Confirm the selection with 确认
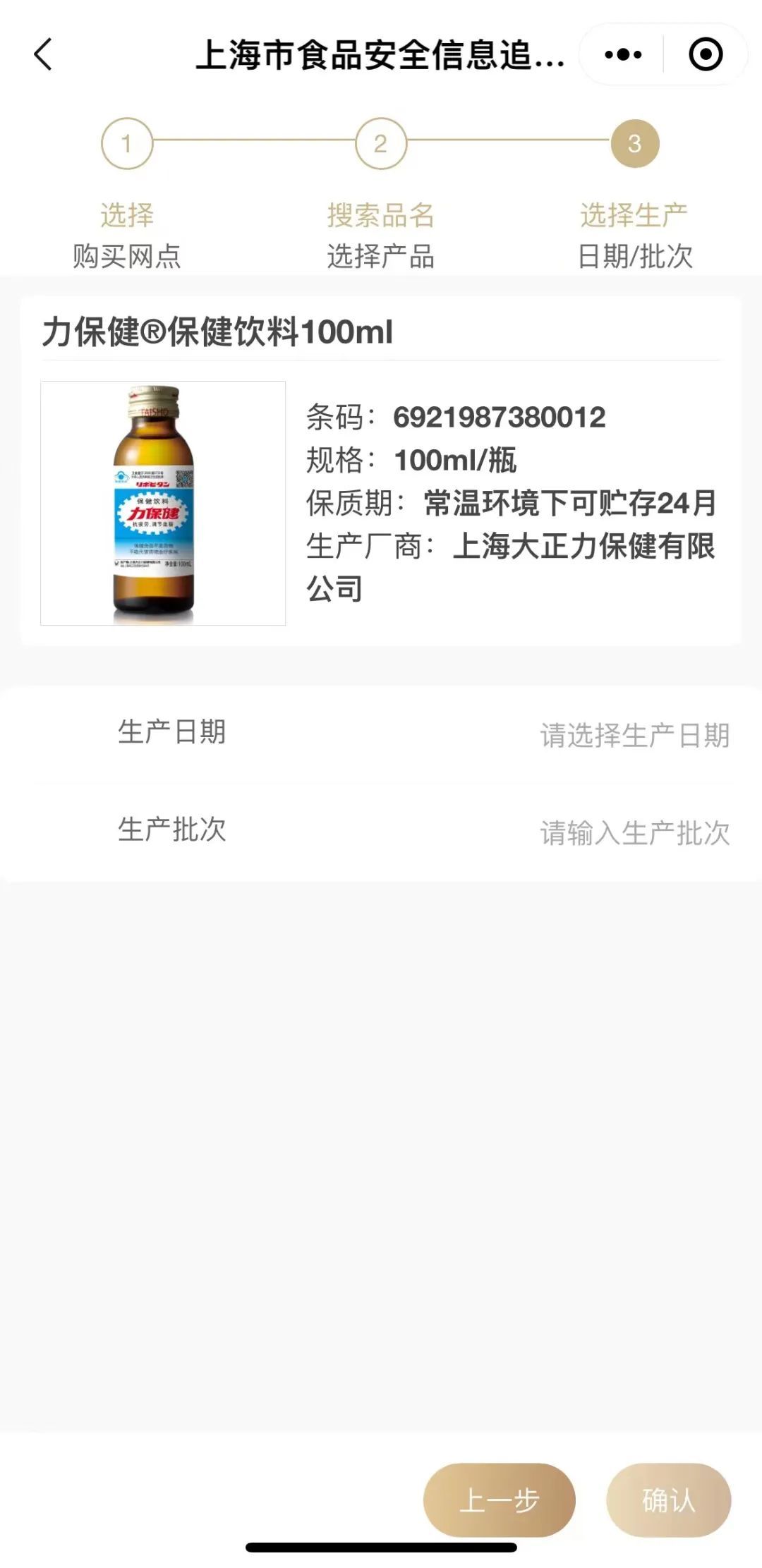 point(668,1500)
